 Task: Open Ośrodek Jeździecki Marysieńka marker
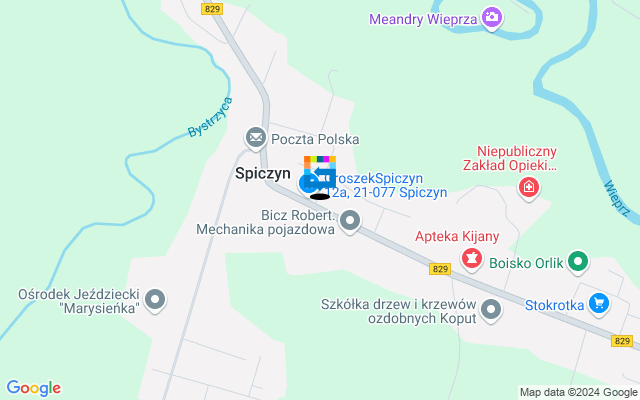click(x=154, y=299)
